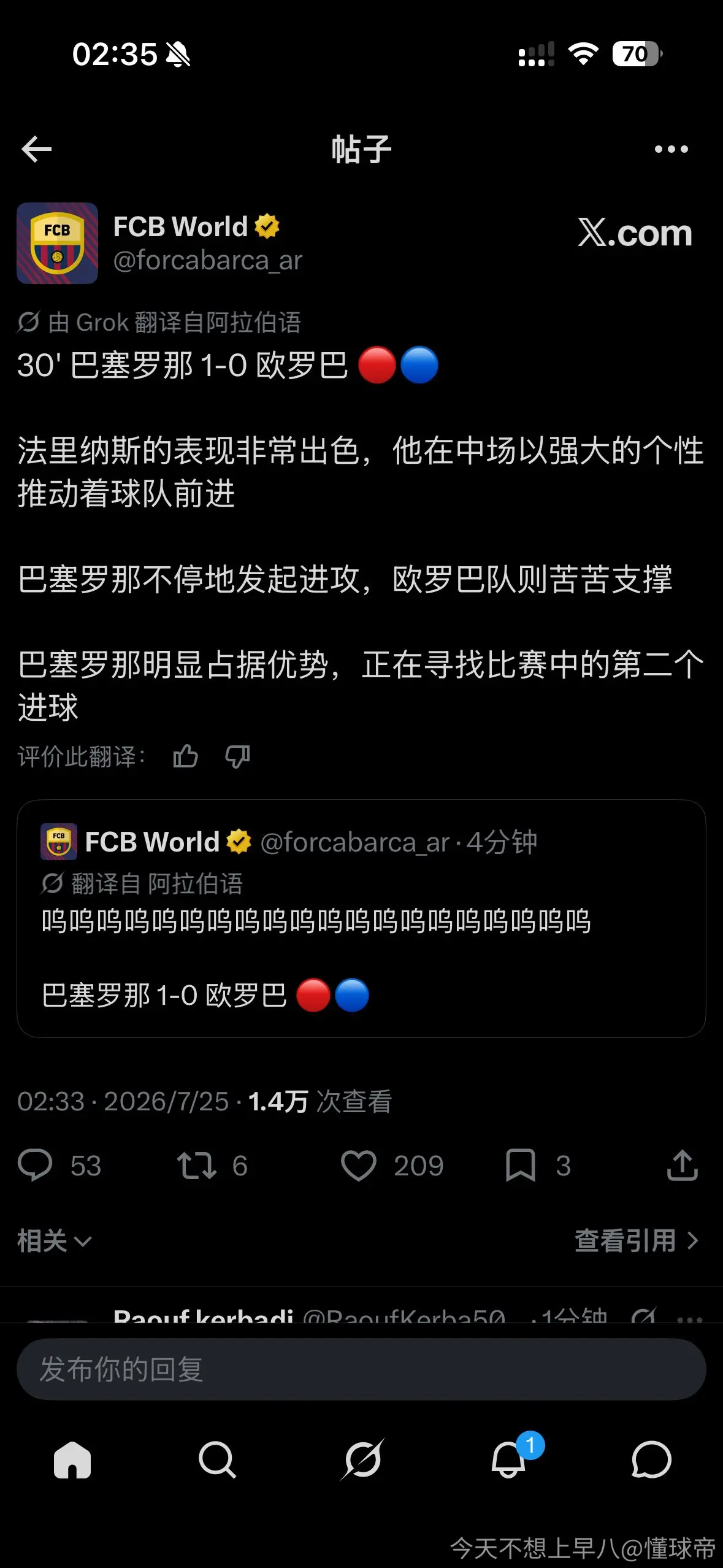Rate the translation with thumbs down
Screen dimensions: 723x1568
pos(237,756)
